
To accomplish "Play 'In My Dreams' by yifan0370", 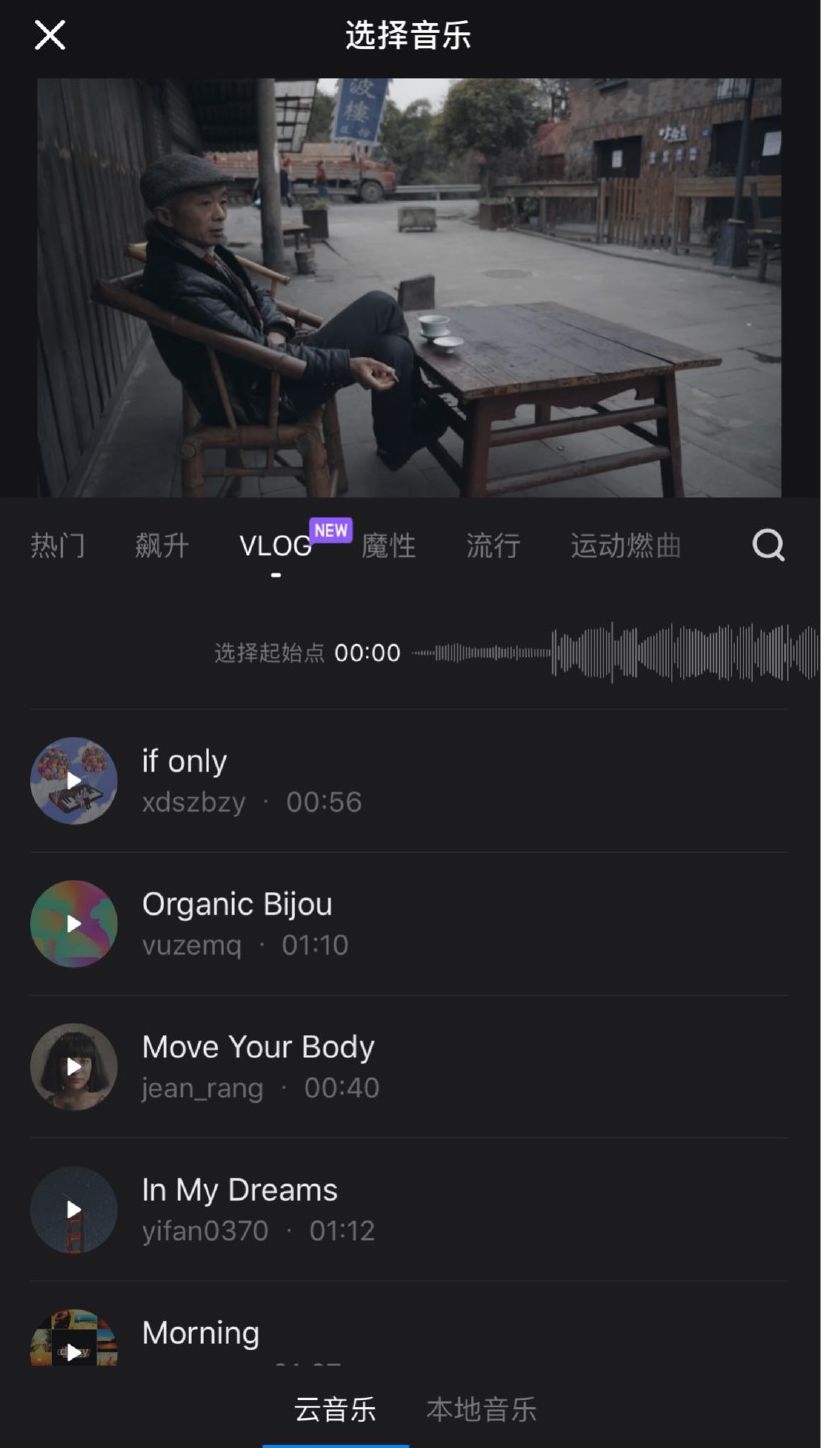I will coord(73,1209).
